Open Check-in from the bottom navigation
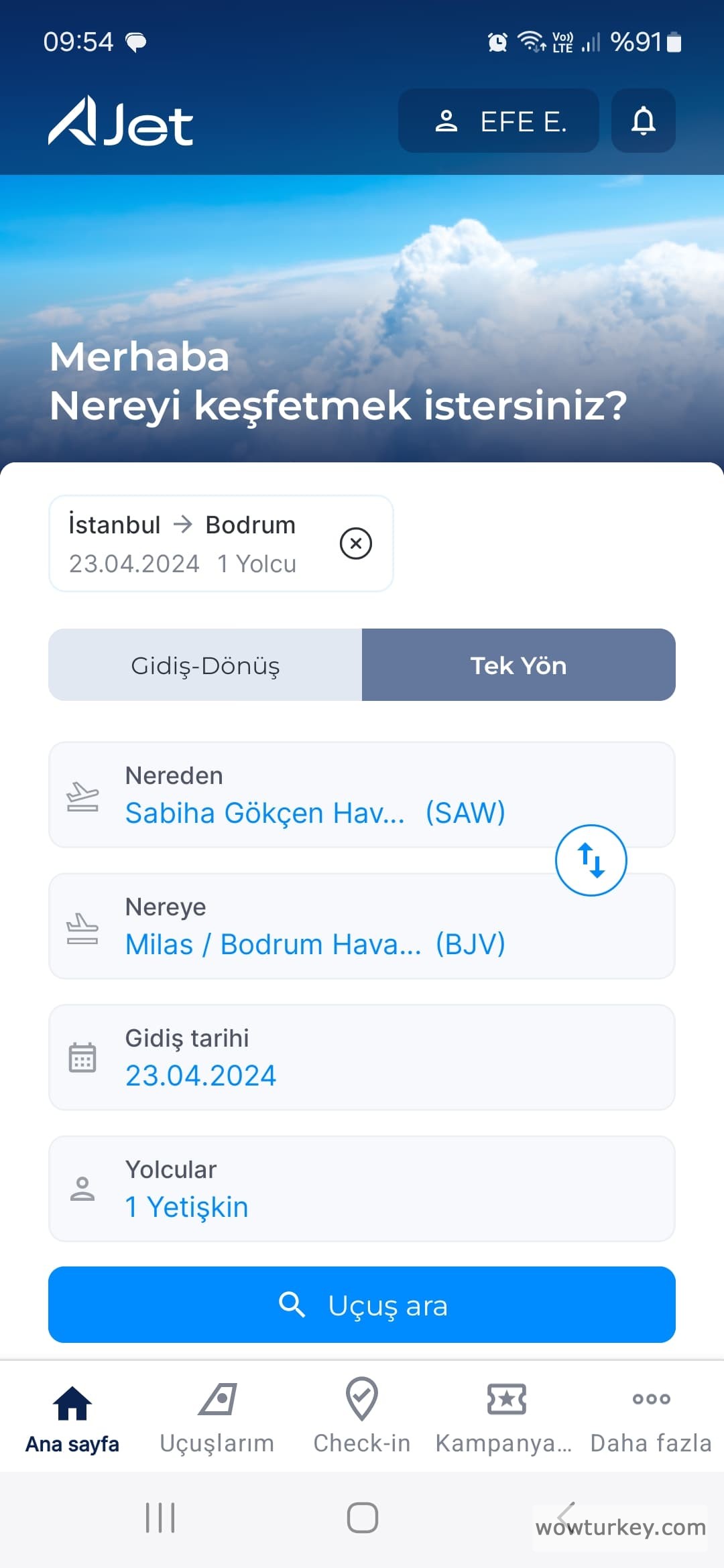This screenshot has width=724, height=1568. pos(361,1415)
